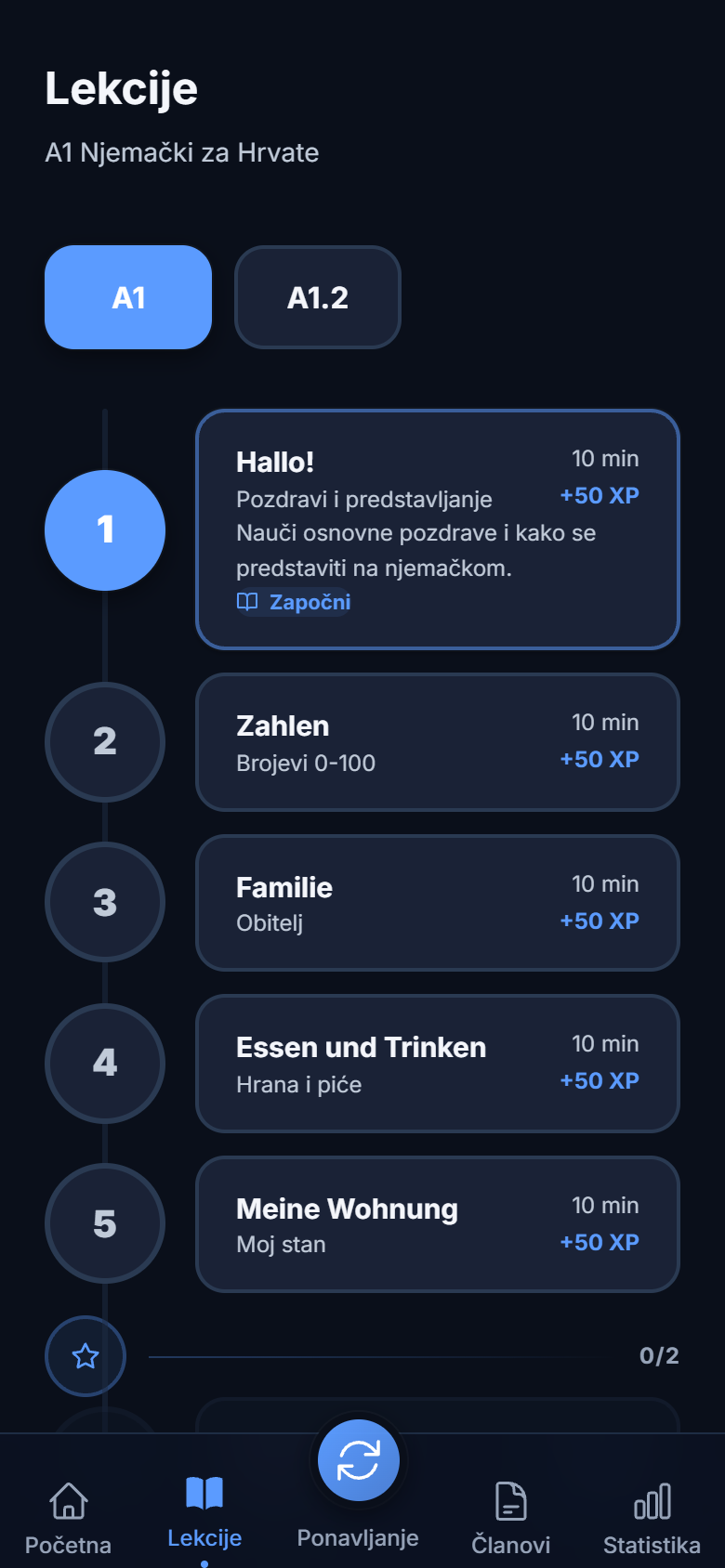Viewport: 725px width, 1568px height.
Task: Tap the Ponavljanje refresh icon
Action: click(358, 1459)
